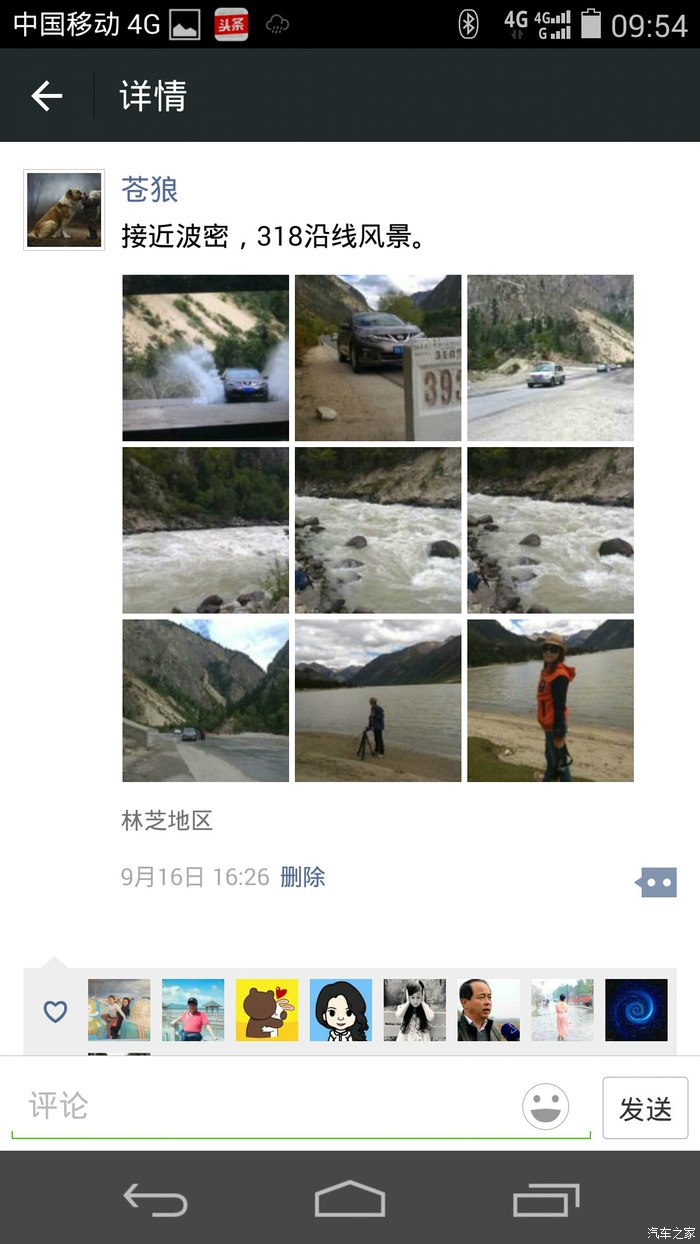700x1244 pixels.
Task: View photo of photographer with tripod by lake
Action: click(378, 700)
